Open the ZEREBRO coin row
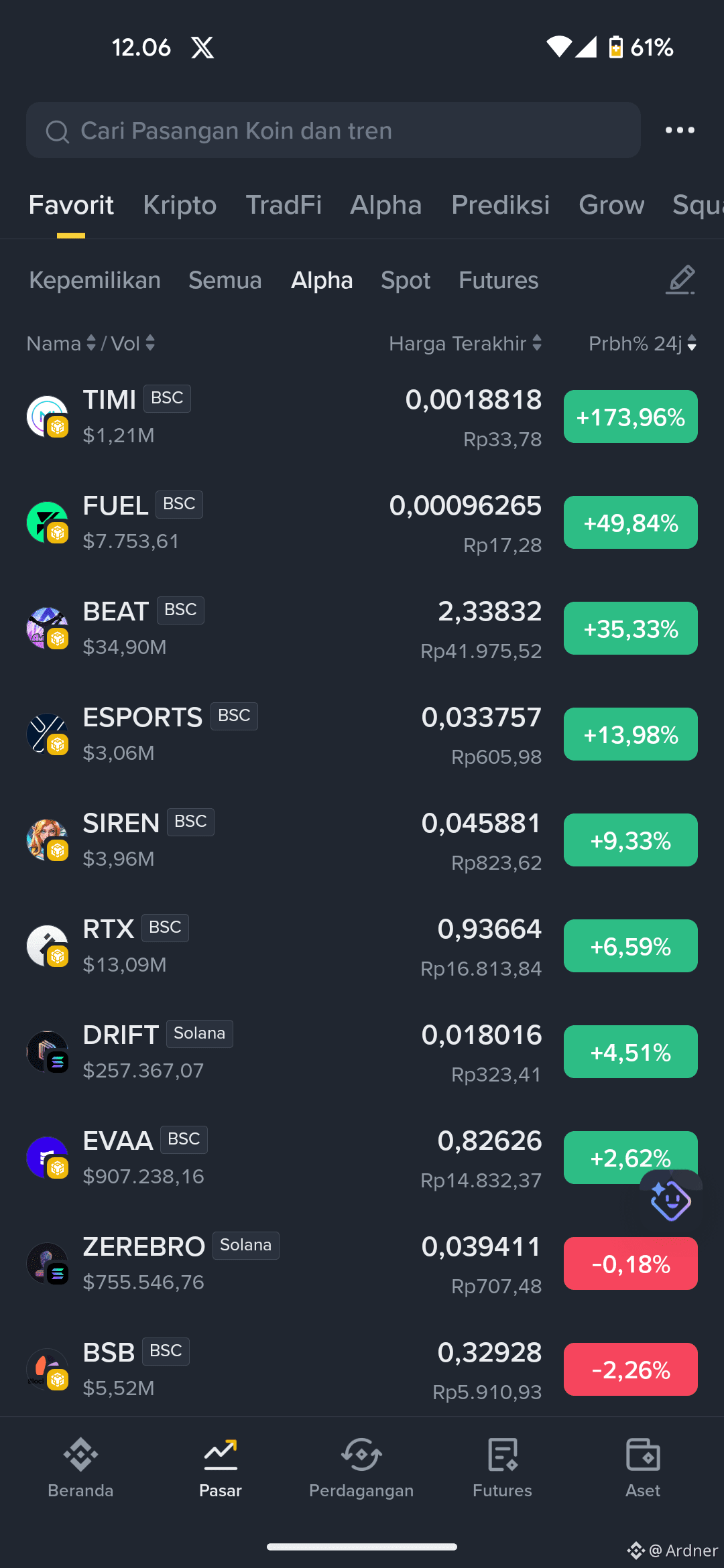724x1568 pixels. [362, 1264]
